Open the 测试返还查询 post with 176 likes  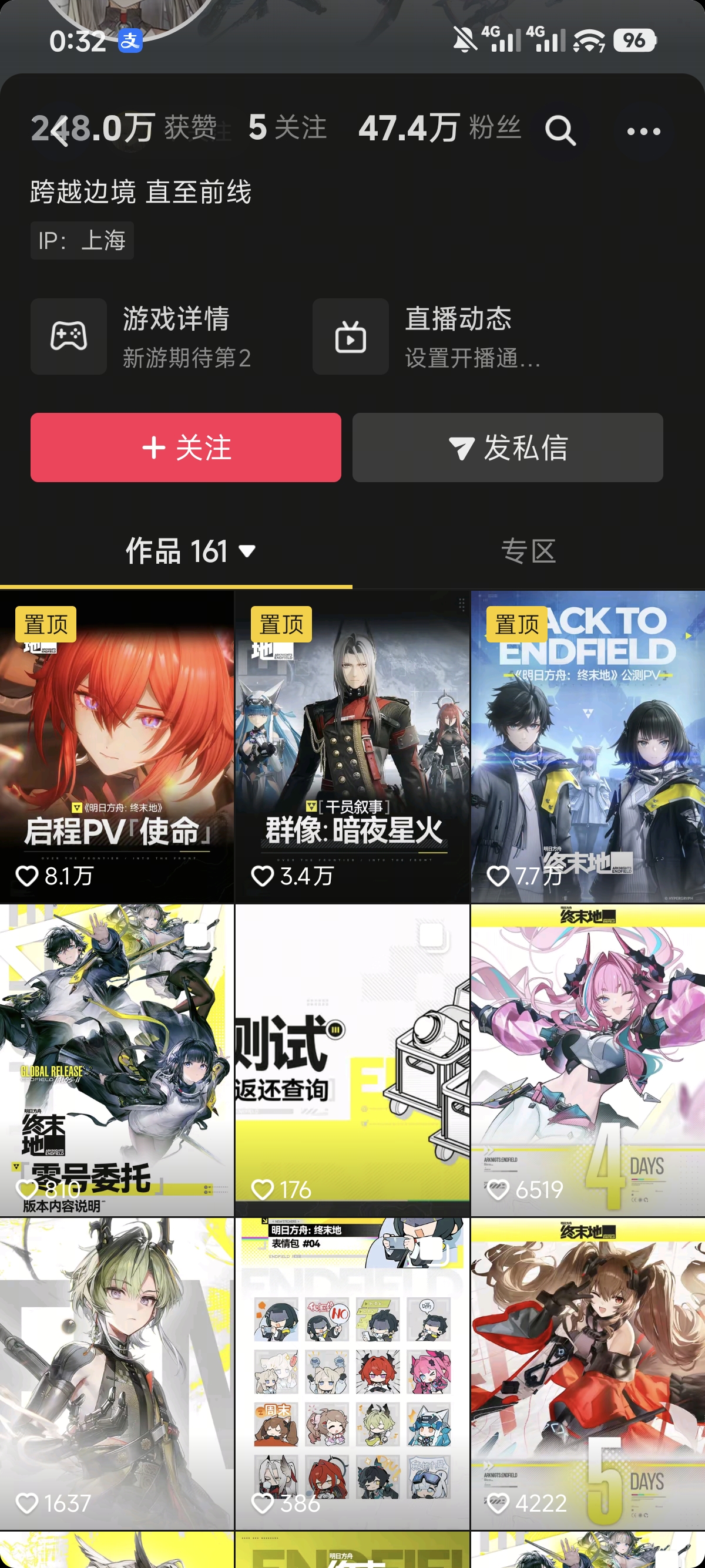(352, 1059)
